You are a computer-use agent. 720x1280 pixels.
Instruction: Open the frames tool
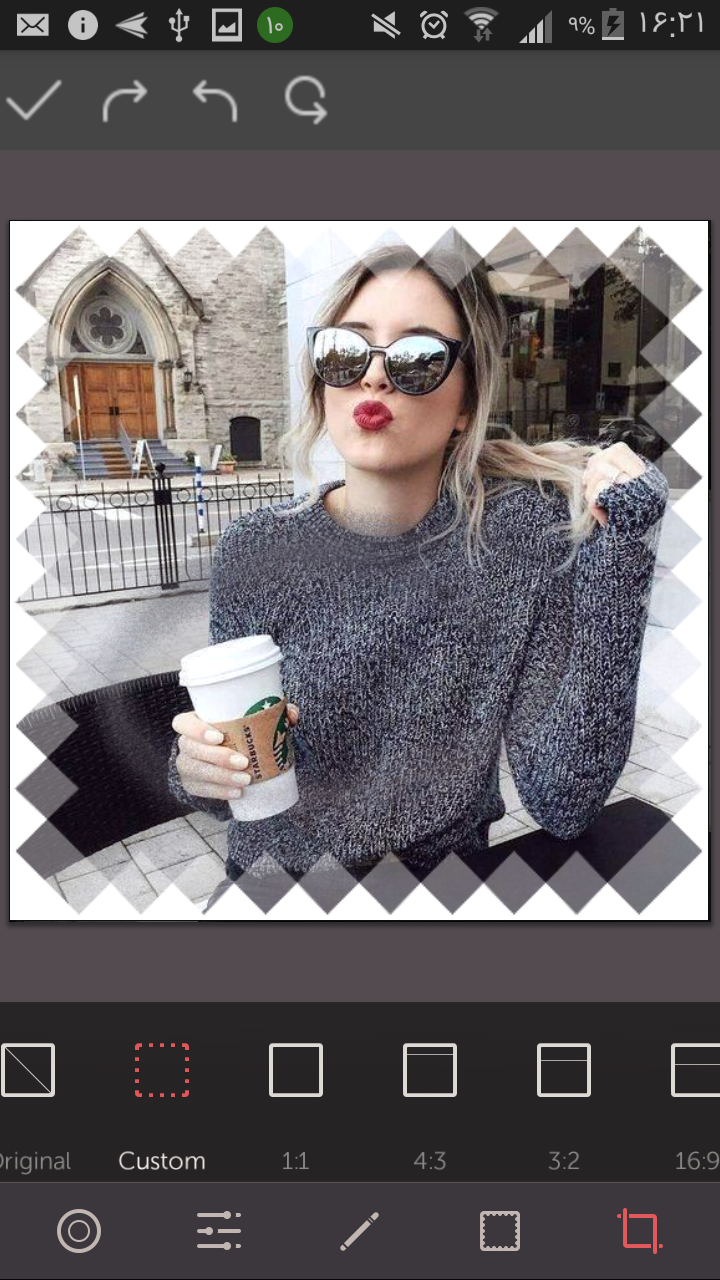pos(499,1231)
